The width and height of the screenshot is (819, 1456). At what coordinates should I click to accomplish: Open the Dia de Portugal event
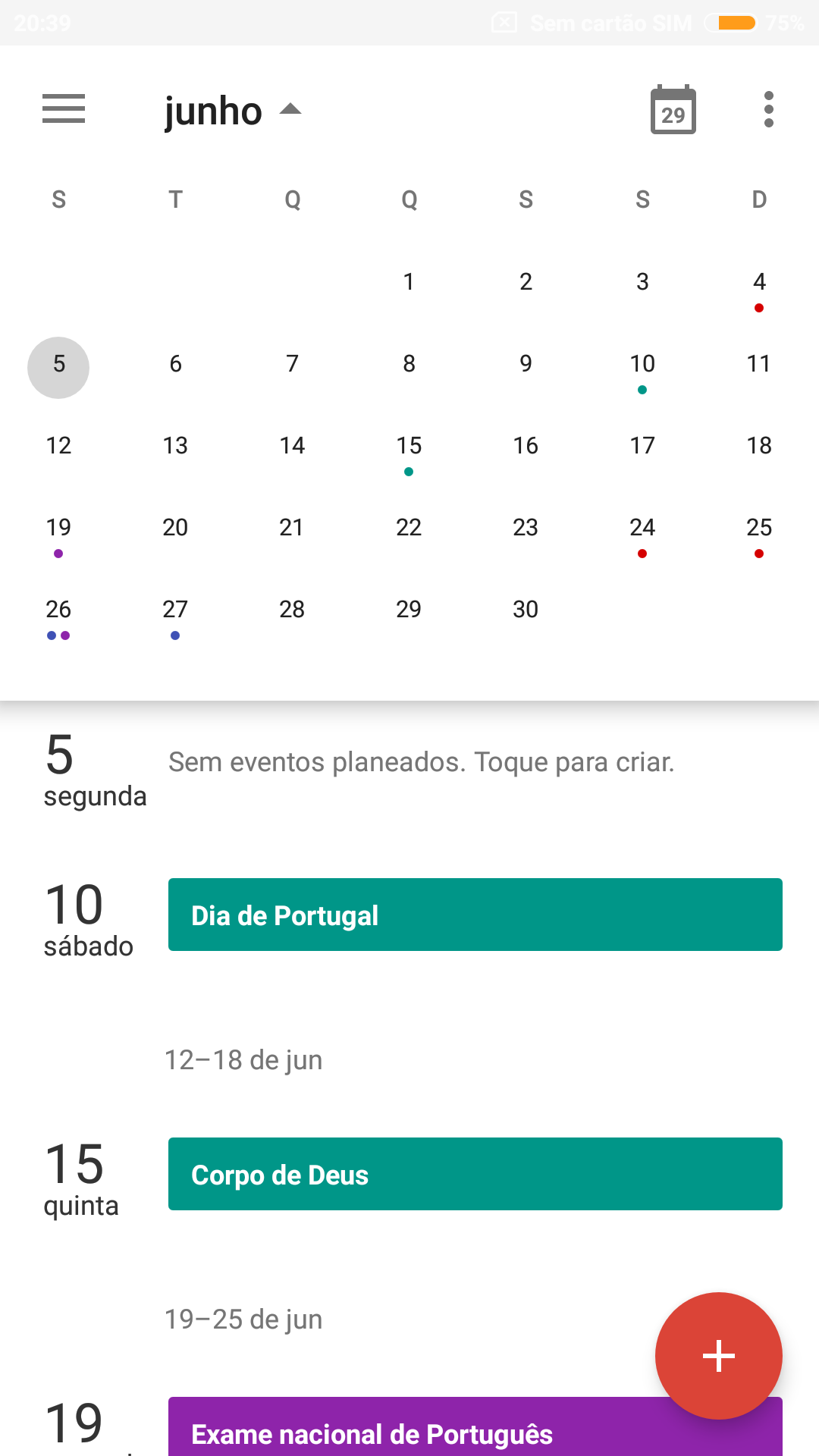point(475,915)
